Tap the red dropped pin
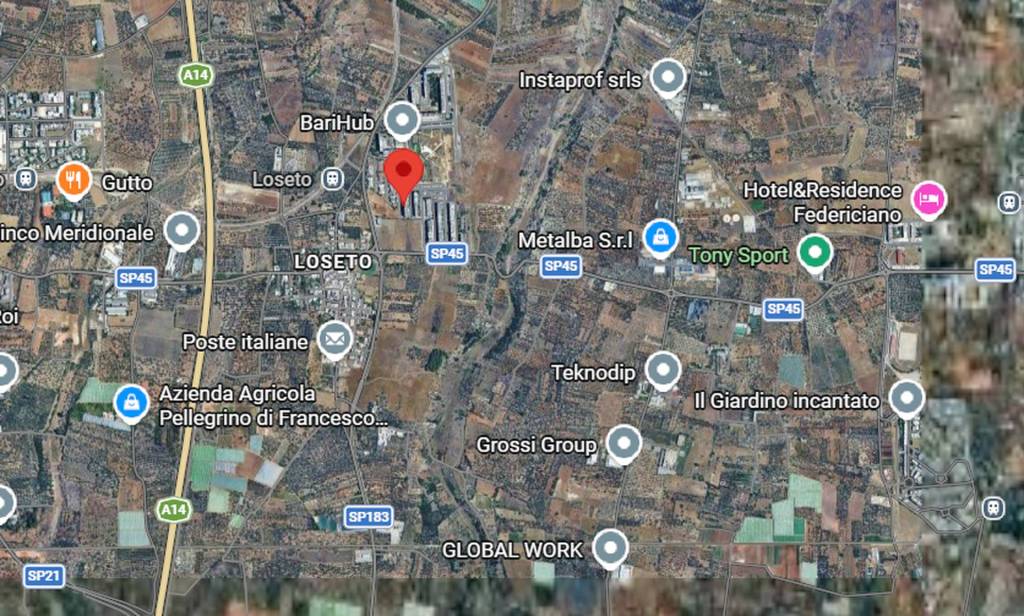Screen dimensions: 1024x616 [x=403, y=172]
